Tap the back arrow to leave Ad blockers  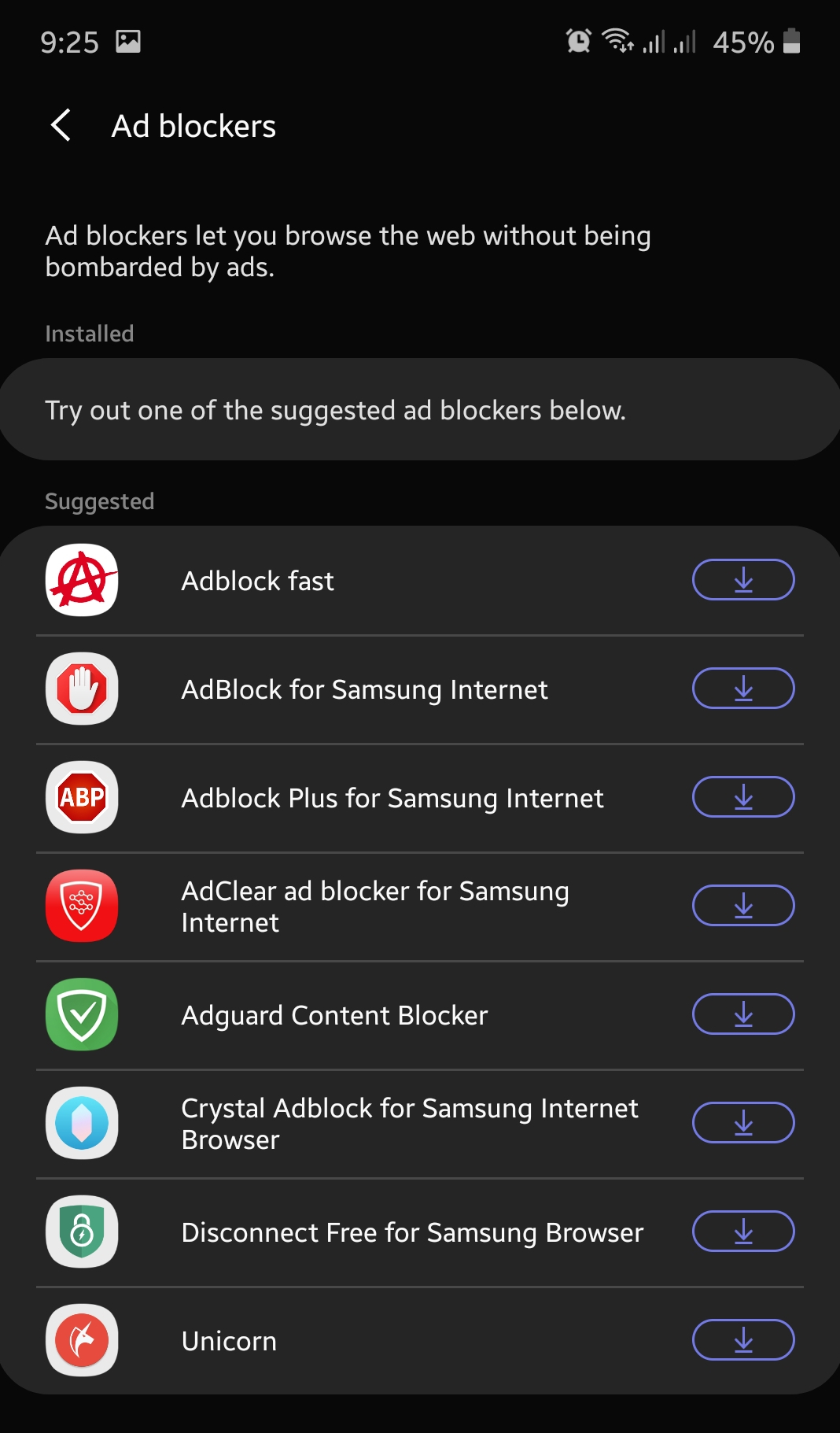click(61, 125)
